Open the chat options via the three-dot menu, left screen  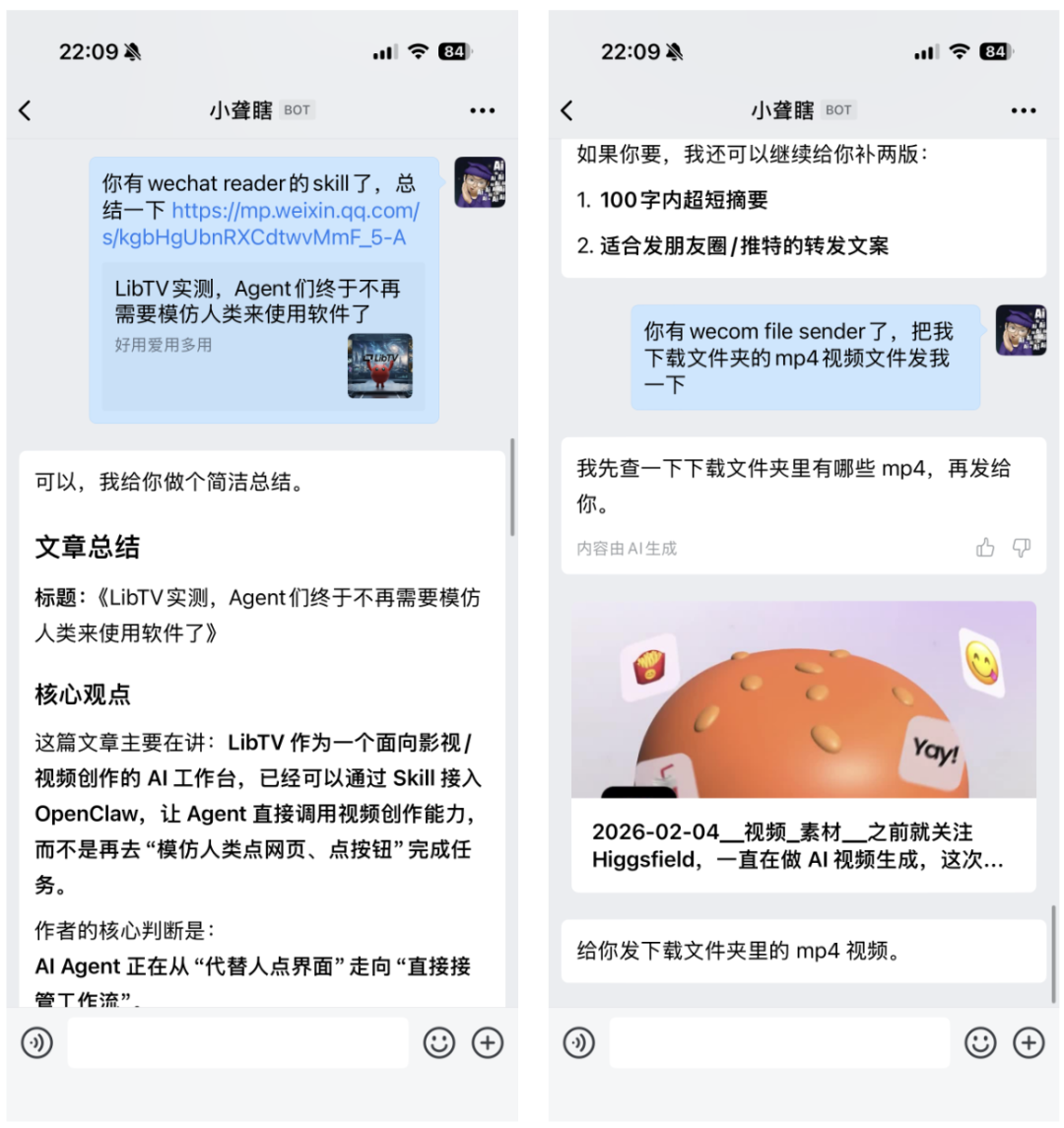coord(482,110)
